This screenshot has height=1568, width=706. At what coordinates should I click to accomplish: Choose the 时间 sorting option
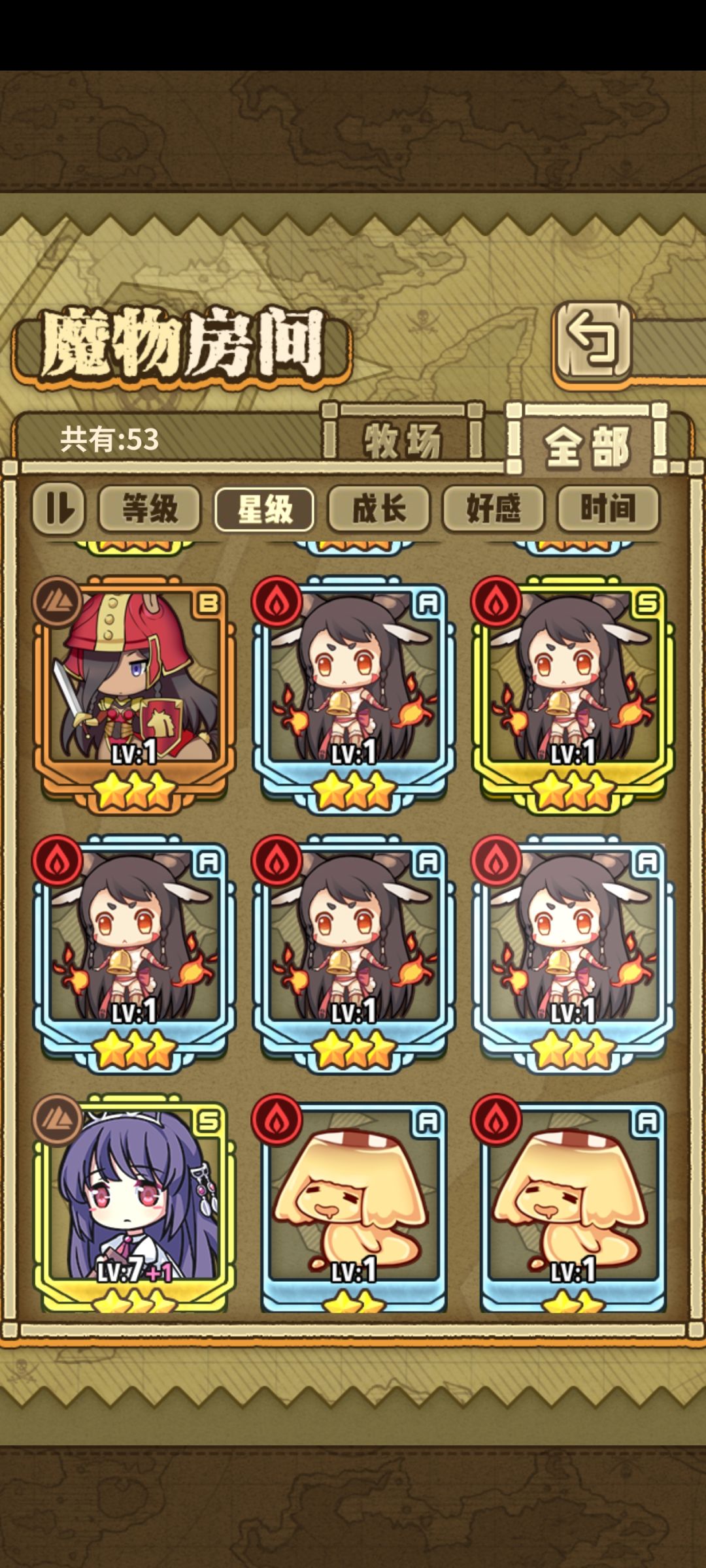coord(609,510)
